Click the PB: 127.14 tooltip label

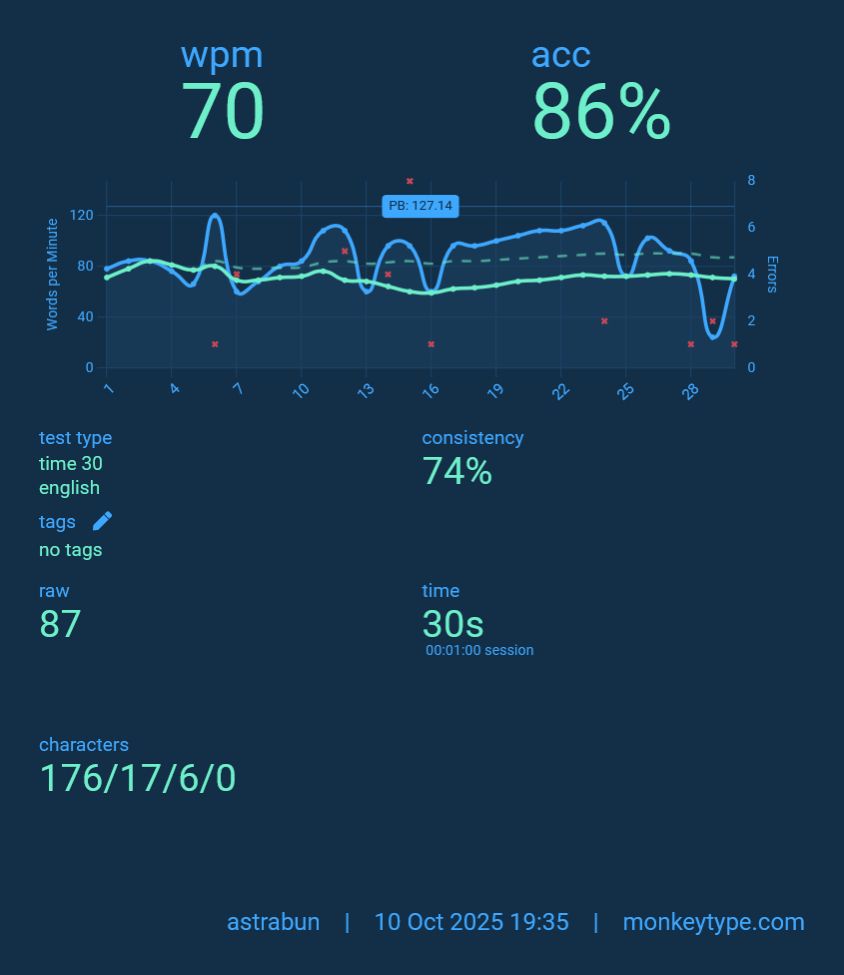pyautogui.click(x=420, y=206)
